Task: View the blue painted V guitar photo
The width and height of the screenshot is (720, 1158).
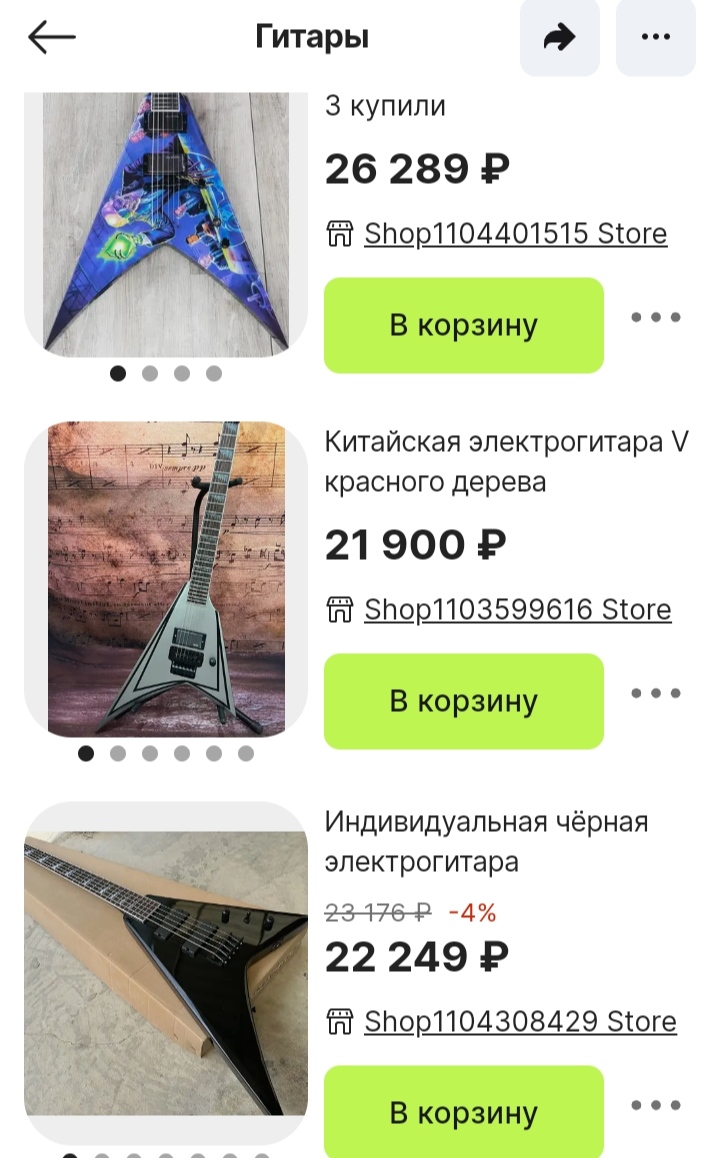Action: pos(165,220)
